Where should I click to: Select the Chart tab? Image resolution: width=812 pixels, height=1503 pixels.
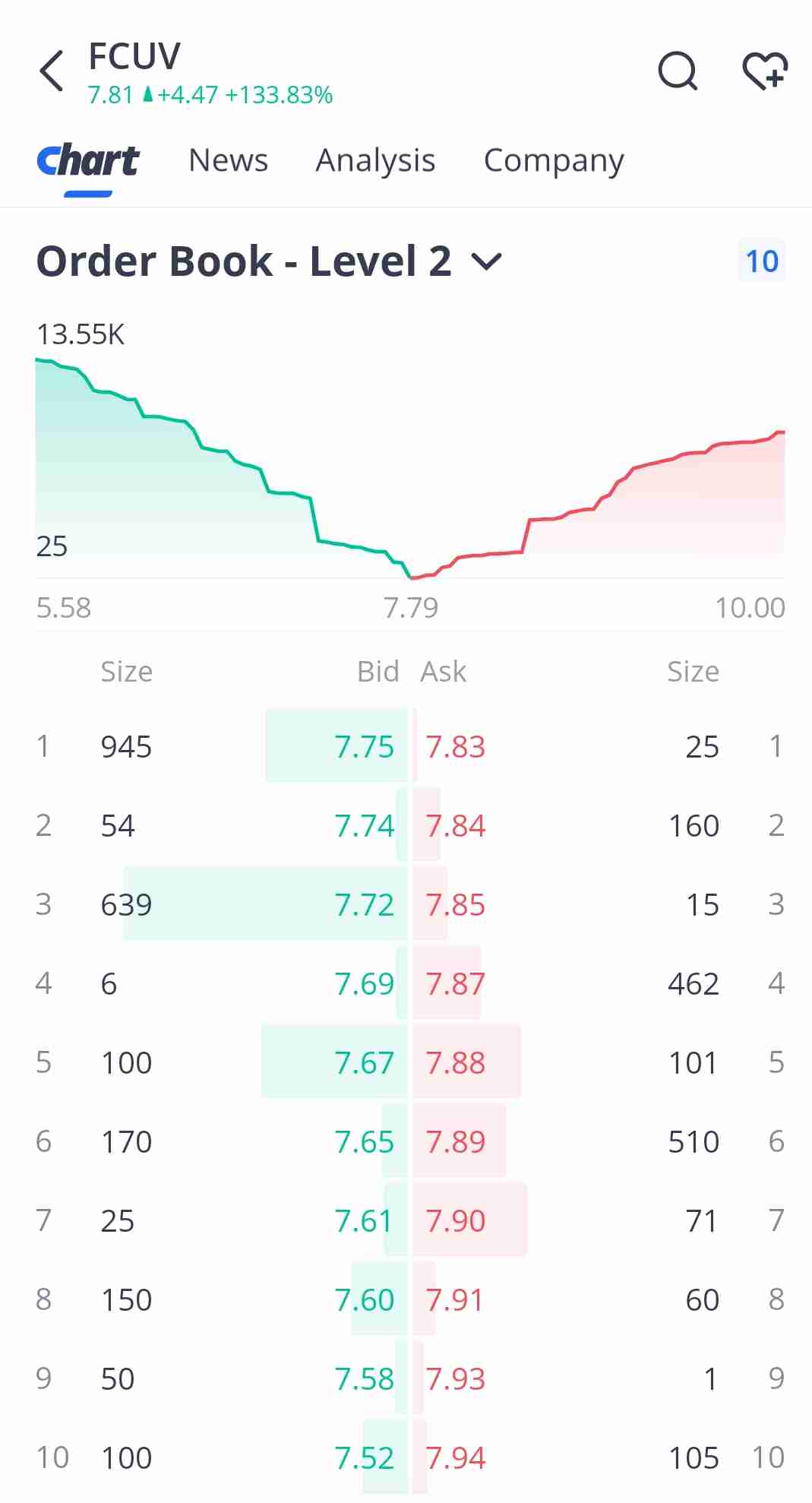[88, 160]
